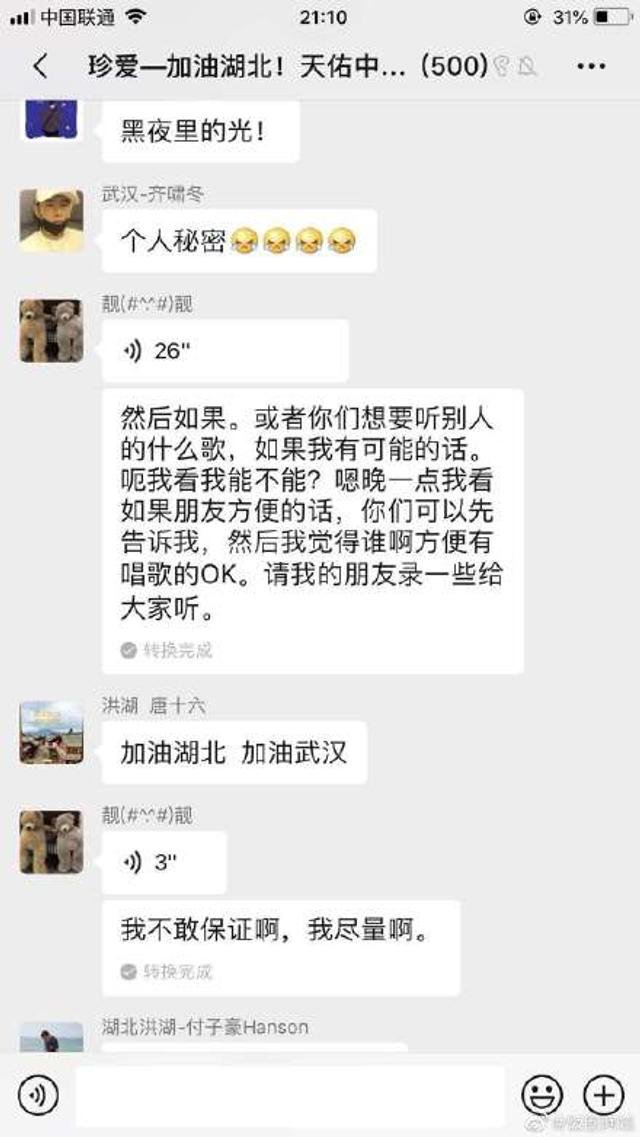
Task: Open the group chat overflow menu
Action: pyautogui.click(x=591, y=67)
